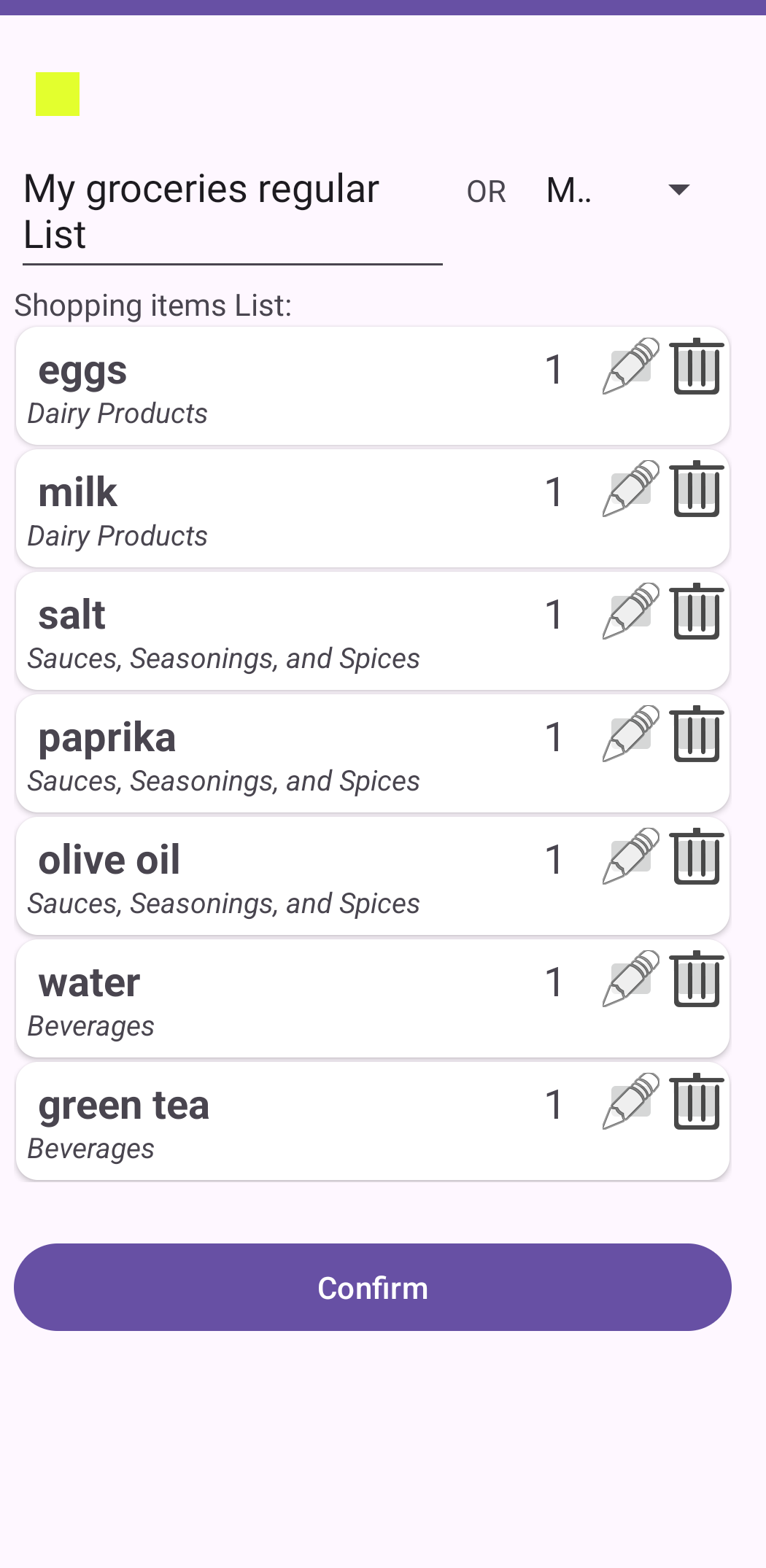Open the M.. list dropdown
This screenshot has width=766, height=1568.
[x=620, y=190]
